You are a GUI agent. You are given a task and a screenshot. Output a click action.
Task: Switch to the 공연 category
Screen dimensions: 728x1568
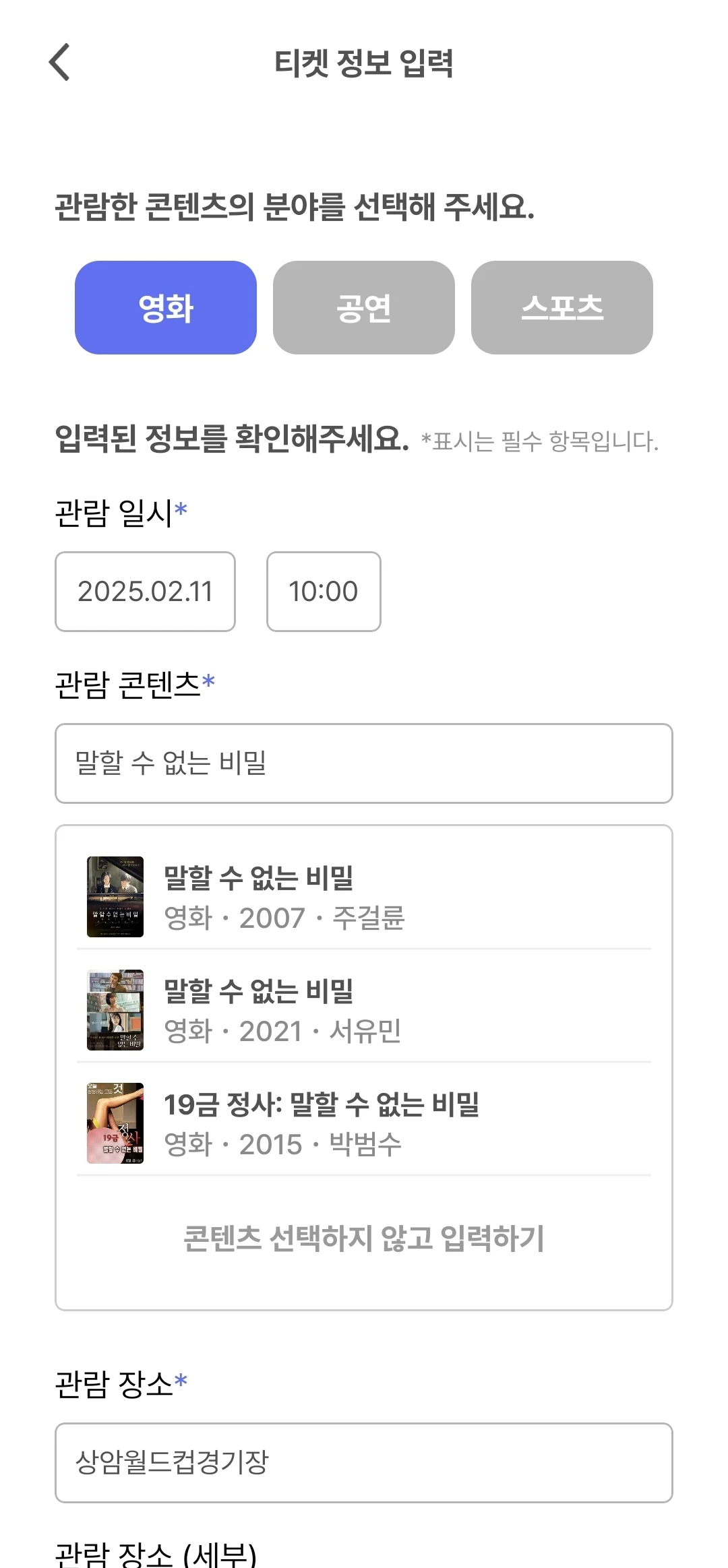(x=364, y=307)
